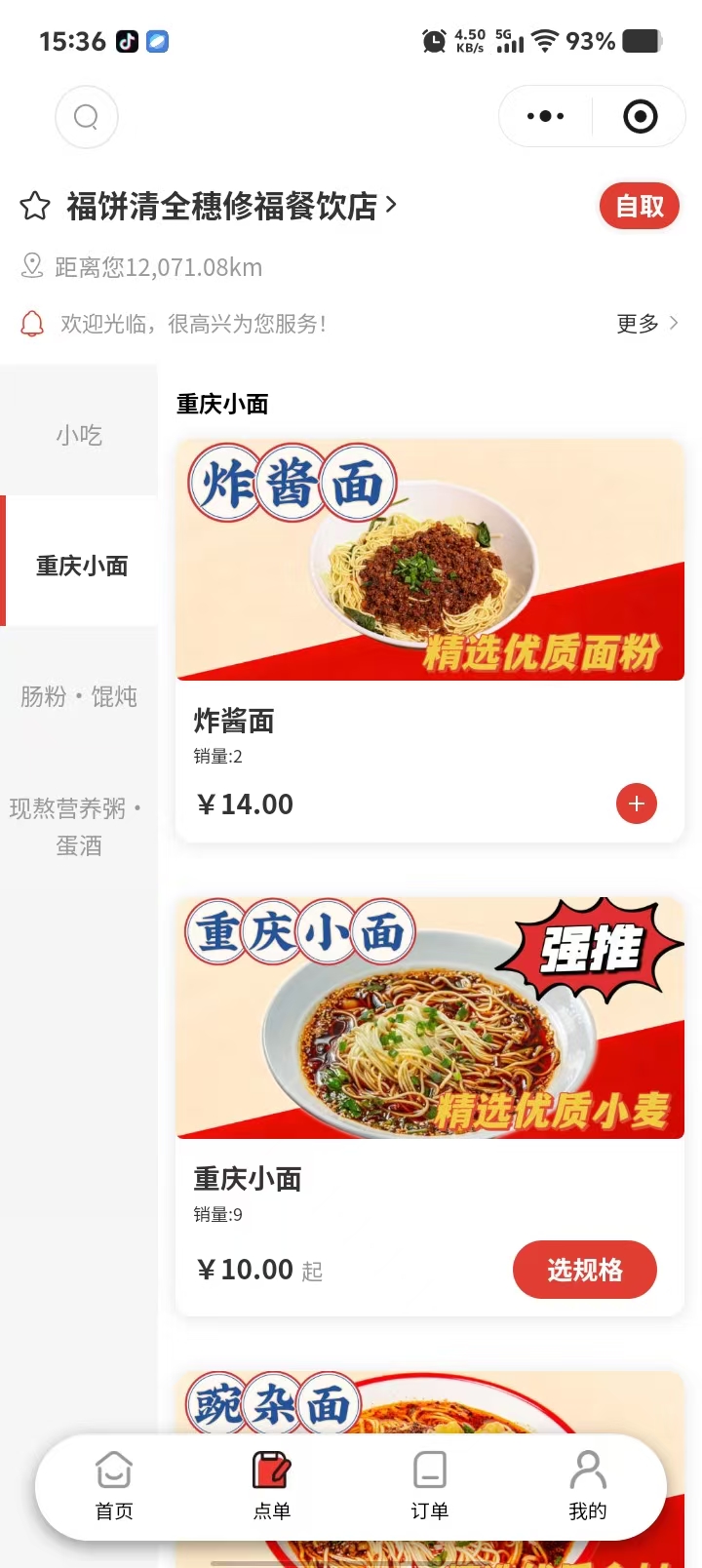The height and width of the screenshot is (1568, 702).
Task: Select the 重庆小面 category
Action: click(x=82, y=566)
